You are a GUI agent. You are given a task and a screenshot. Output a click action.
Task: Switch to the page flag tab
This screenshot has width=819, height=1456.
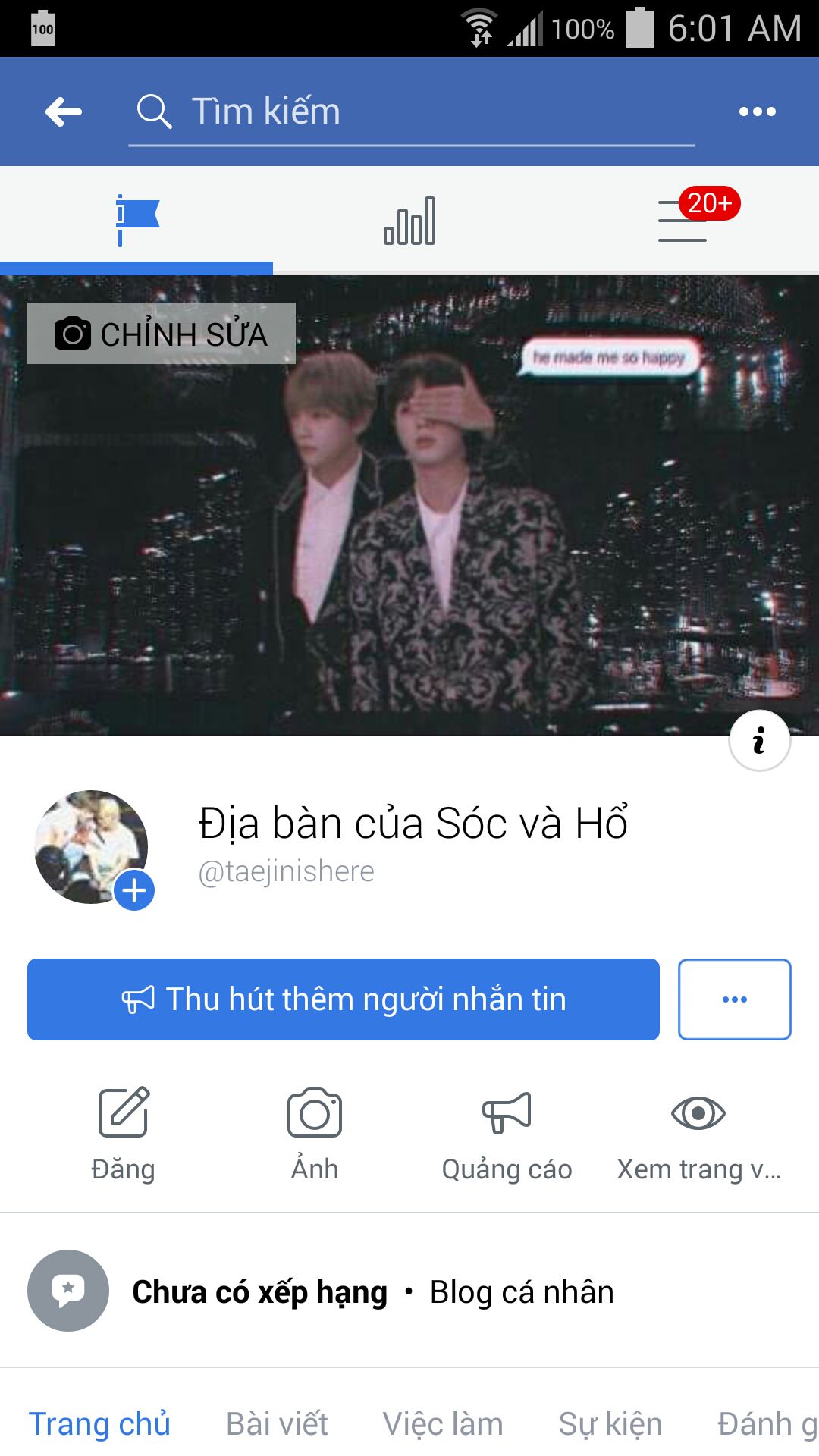[x=136, y=220]
